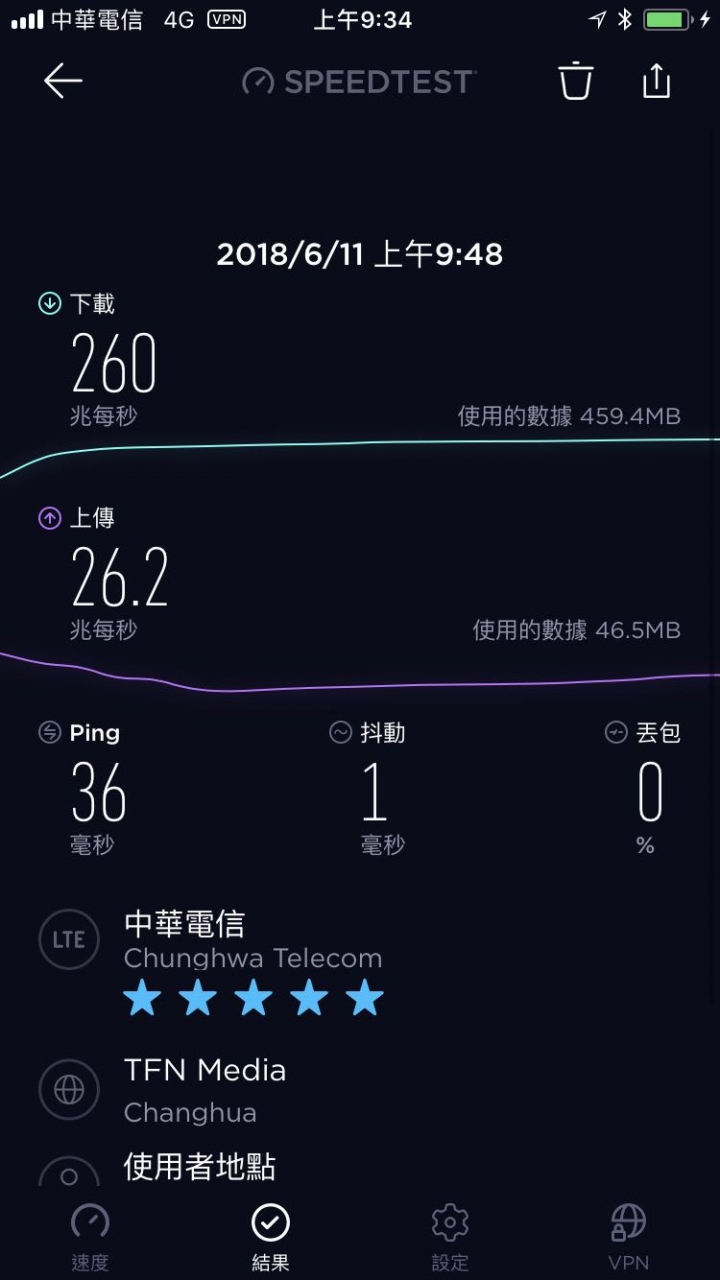Go back using the arrow icon
720x1280 pixels.
tap(62, 81)
